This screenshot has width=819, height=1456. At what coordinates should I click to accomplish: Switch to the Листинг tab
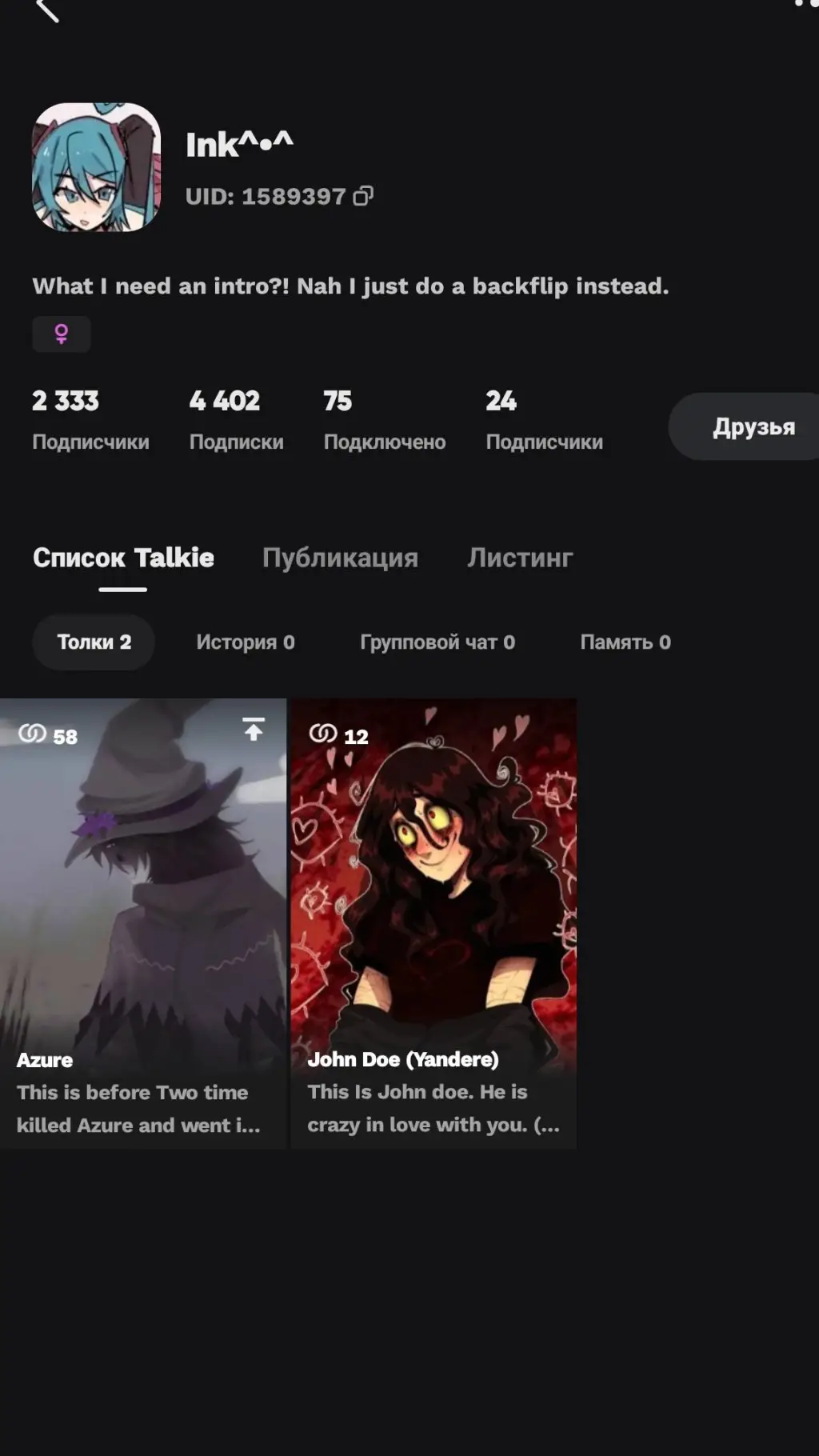[520, 558]
